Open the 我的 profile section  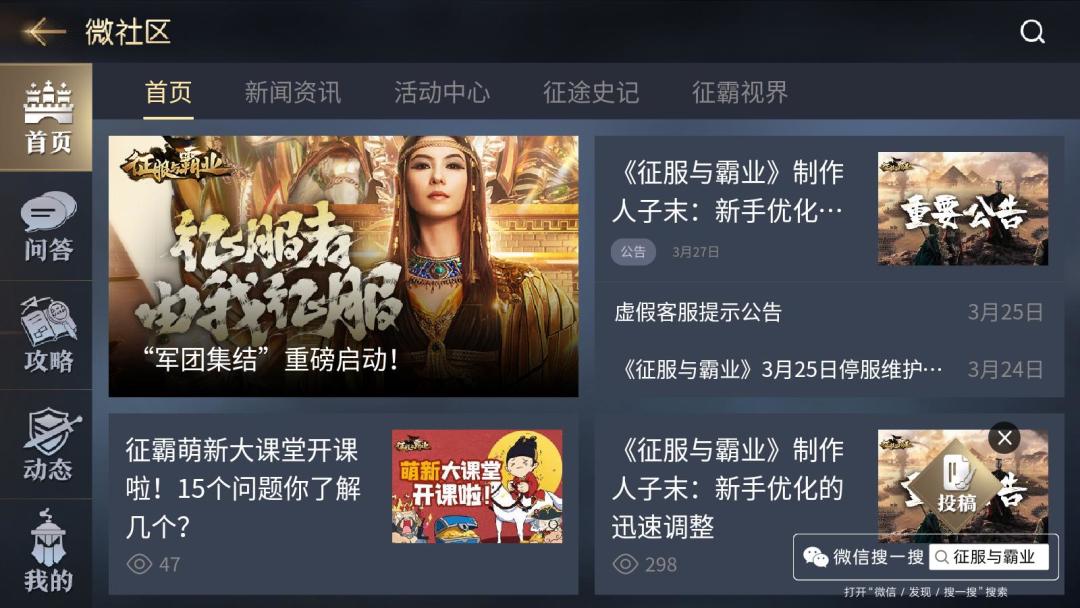click(47, 553)
